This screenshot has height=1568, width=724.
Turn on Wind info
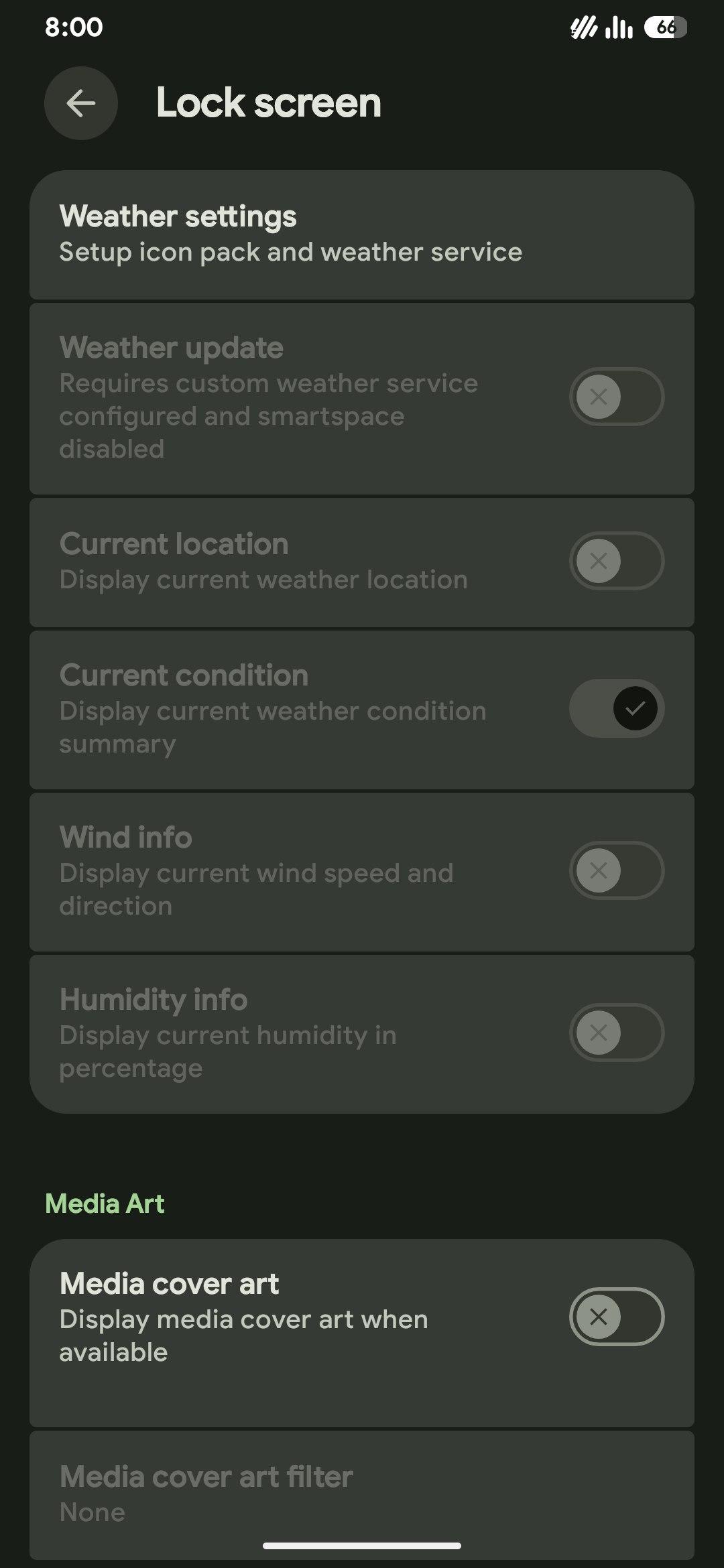click(x=616, y=870)
